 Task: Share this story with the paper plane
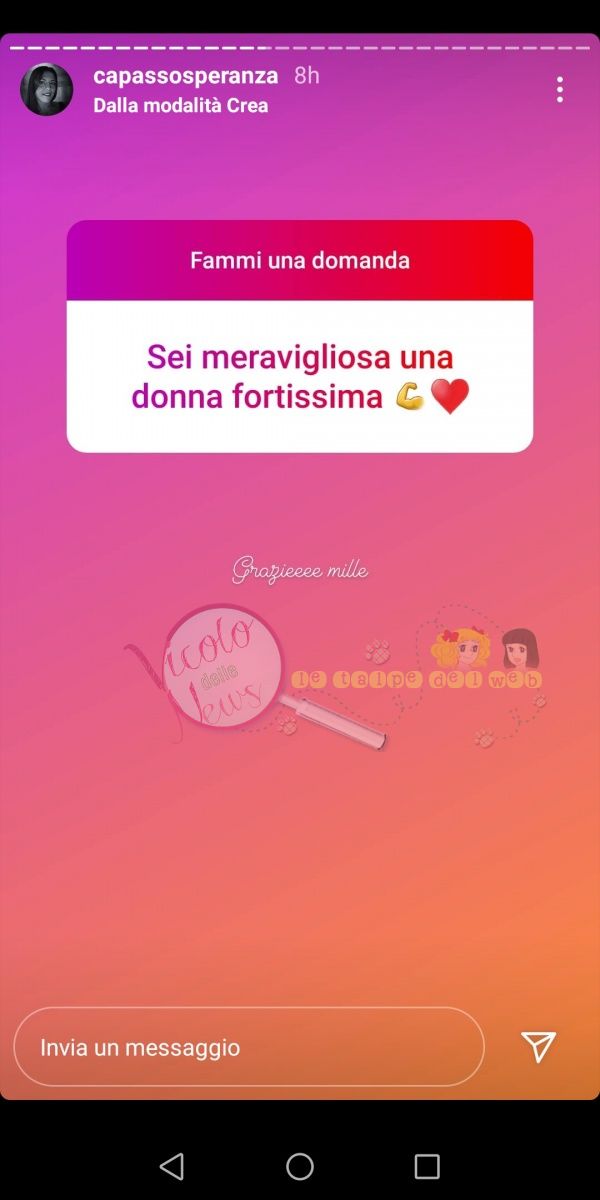[538, 1047]
